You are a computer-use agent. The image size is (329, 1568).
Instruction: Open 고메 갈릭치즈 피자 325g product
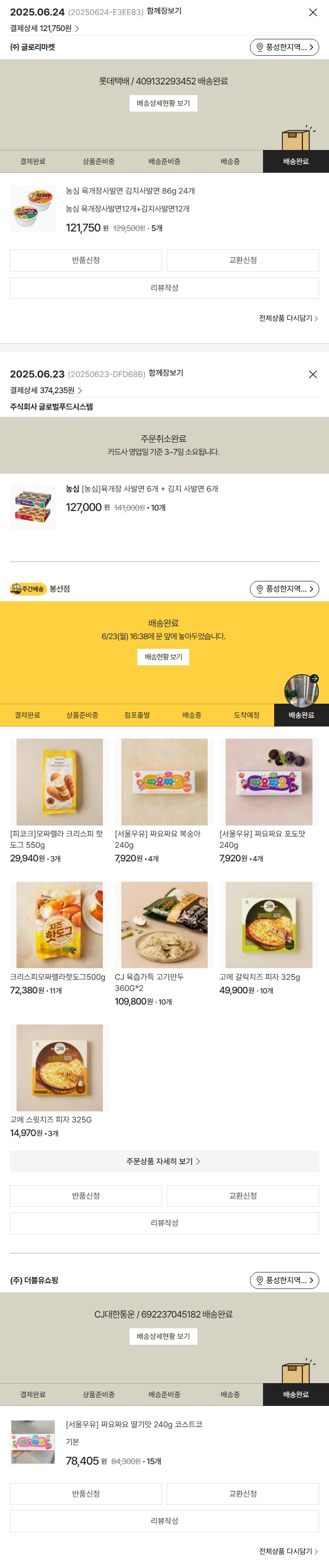[269, 925]
